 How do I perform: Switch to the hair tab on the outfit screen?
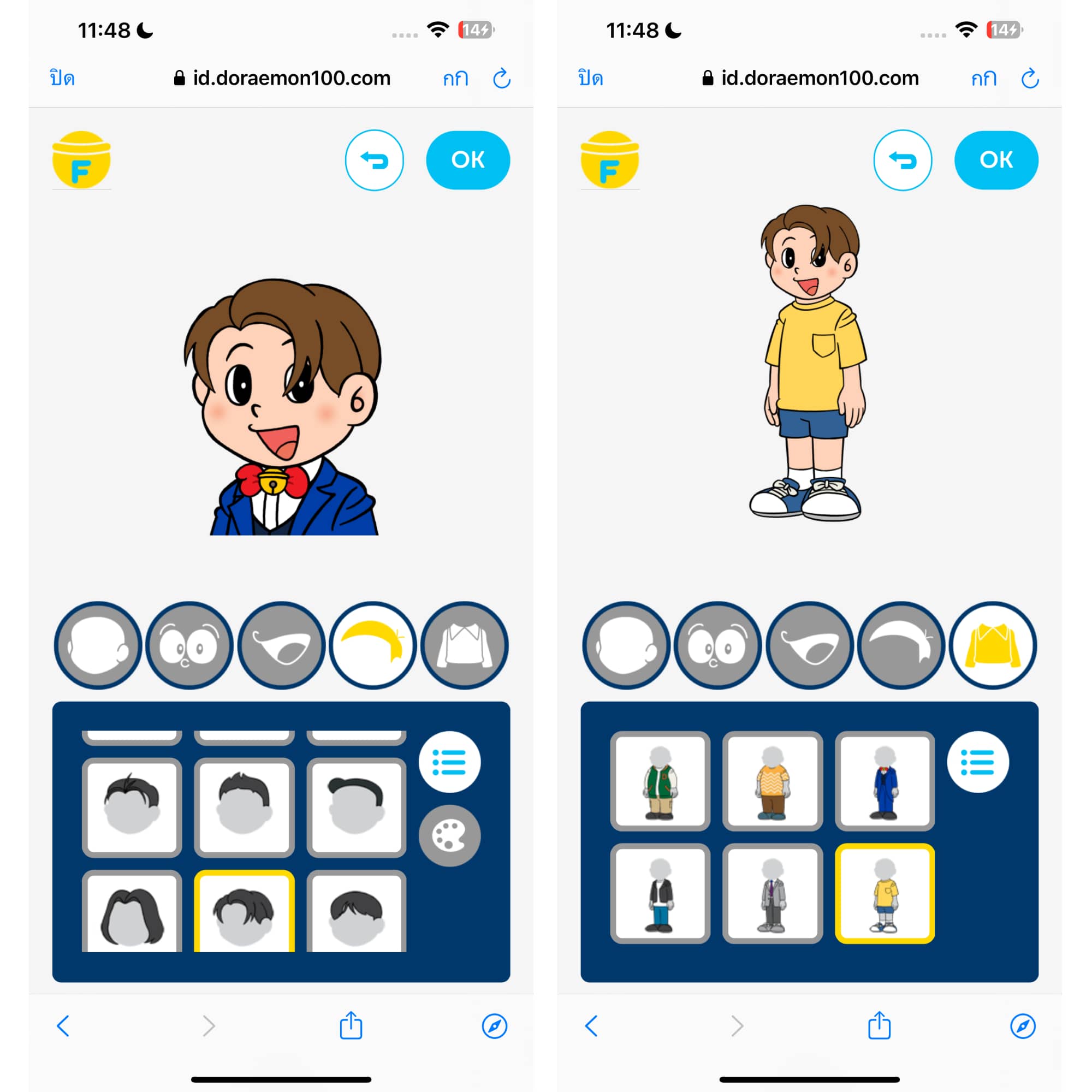[x=901, y=645]
